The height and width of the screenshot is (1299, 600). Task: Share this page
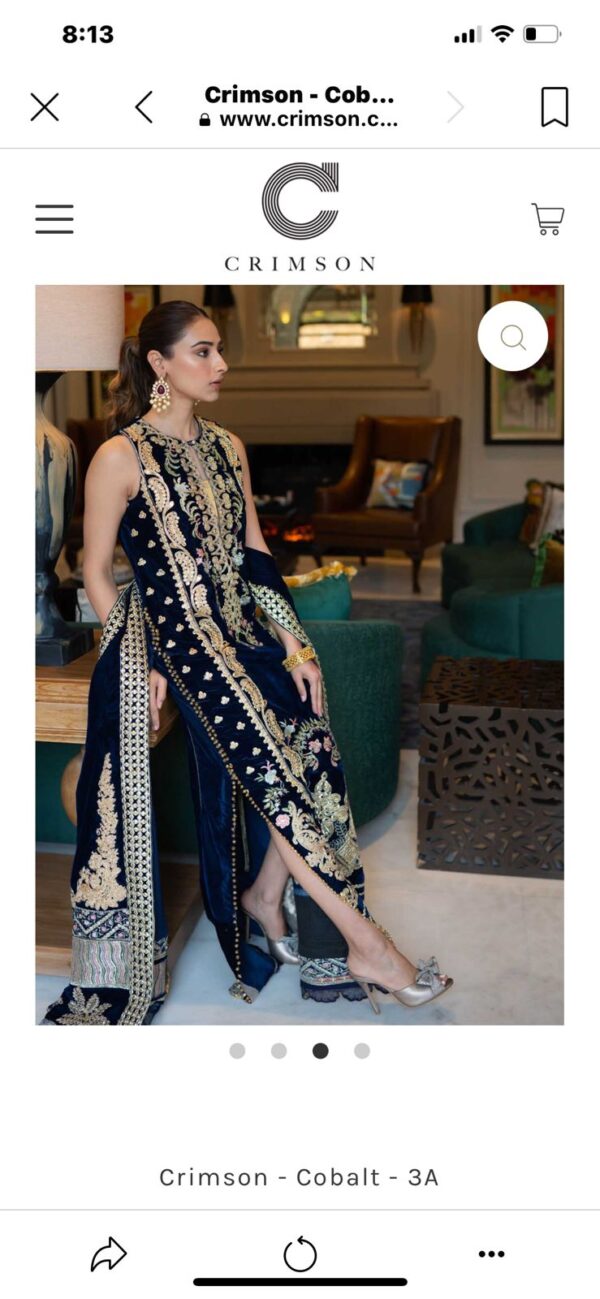pyautogui.click(x=108, y=1254)
